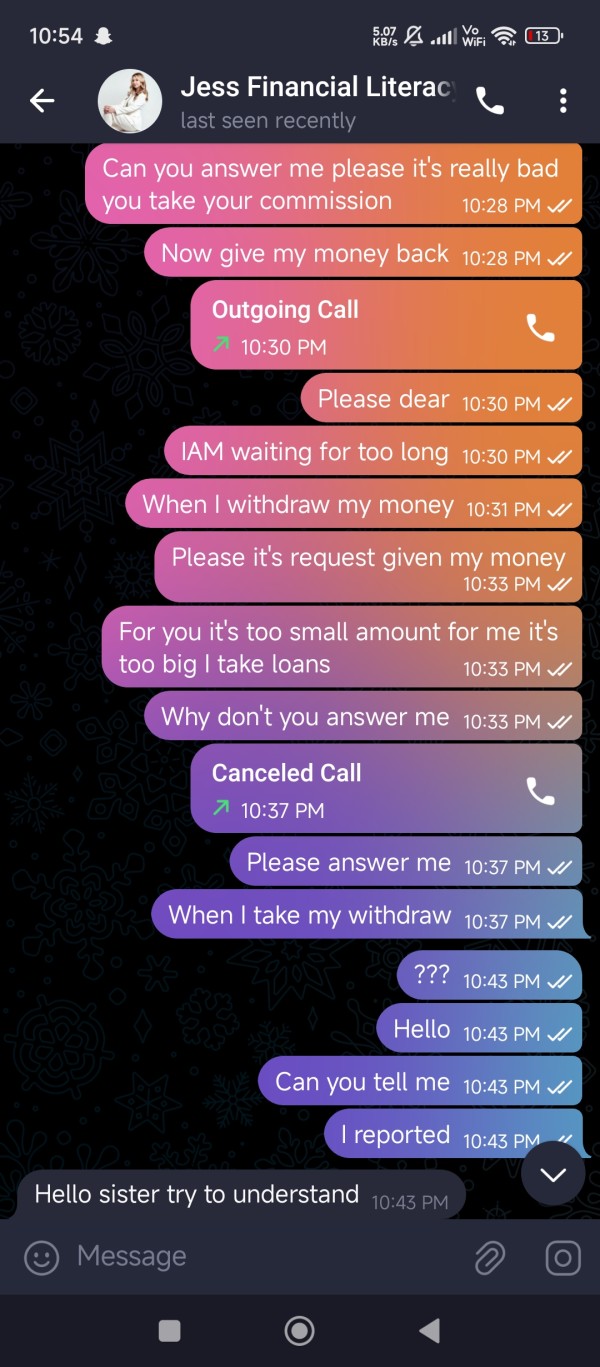Image resolution: width=600 pixels, height=1367 pixels.
Task: Redial from the Canceled Call bubble
Action: [x=540, y=791]
